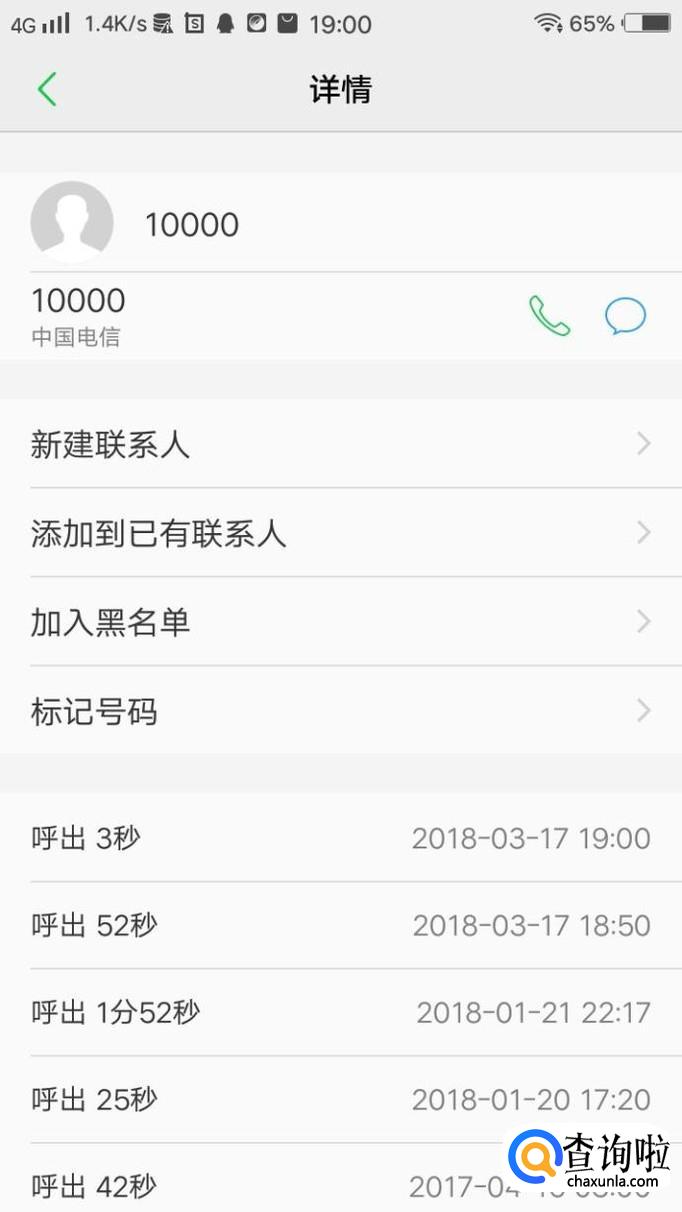
Task: Open 标记号码 to tag the number
Action: click(340, 712)
